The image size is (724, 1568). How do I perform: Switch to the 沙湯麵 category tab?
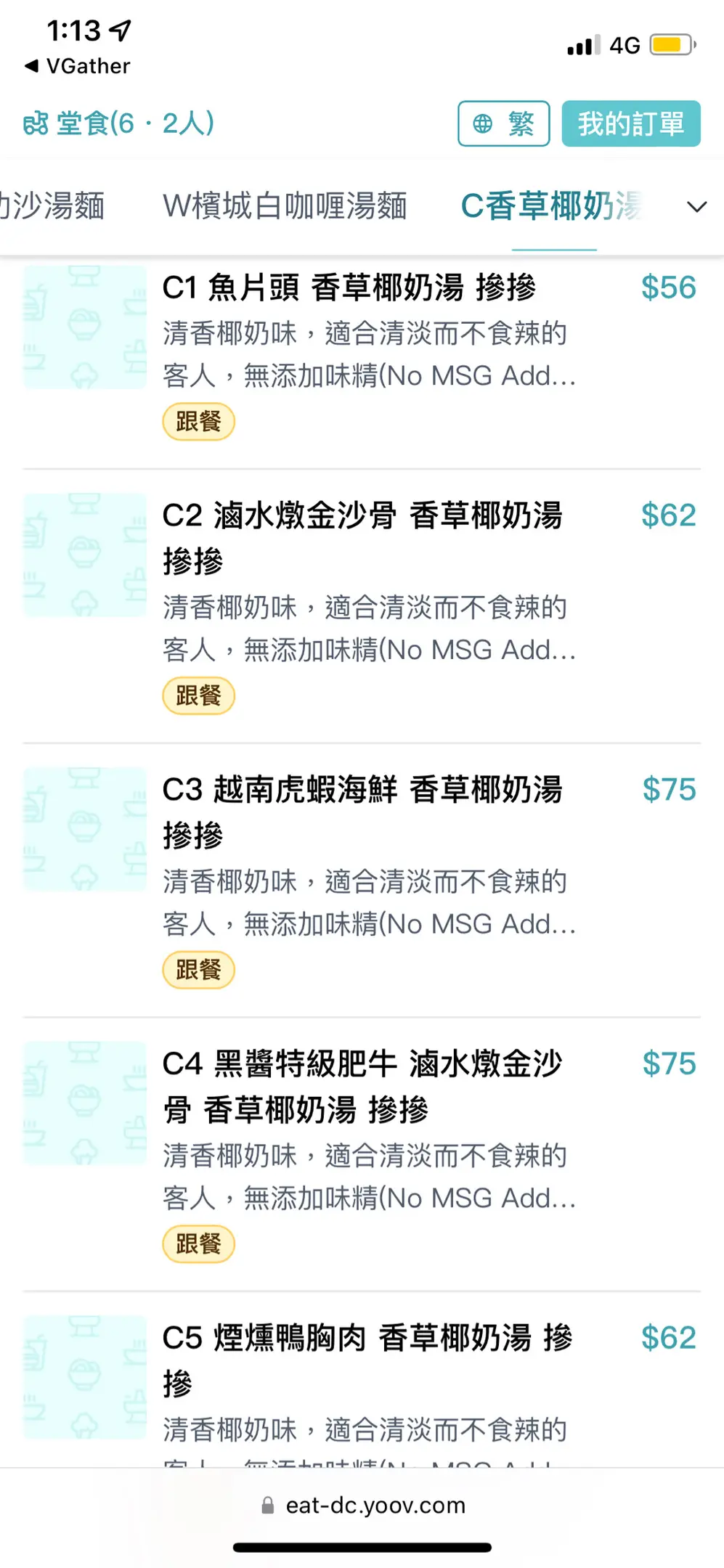coord(52,206)
